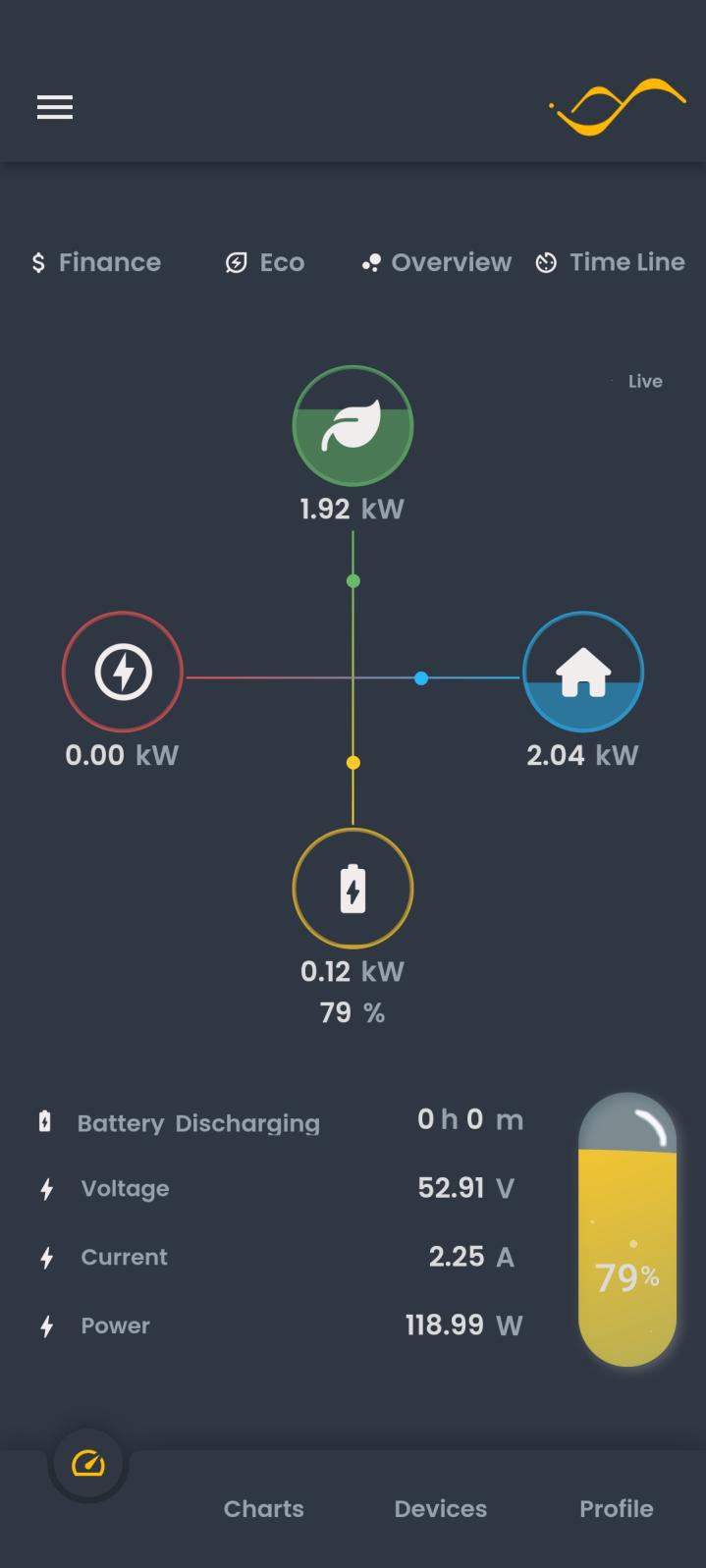Switch to the Charts tab
The height and width of the screenshot is (1568, 706).
tap(263, 1508)
